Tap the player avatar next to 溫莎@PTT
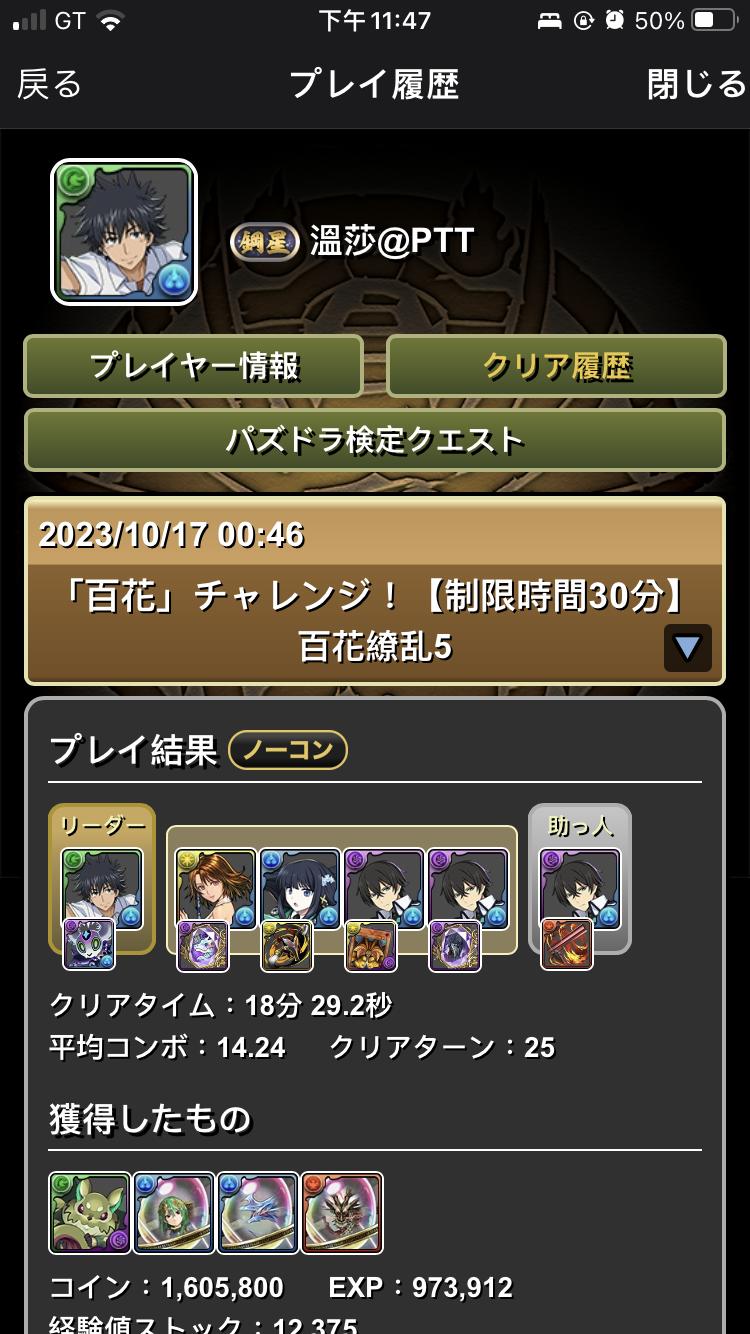The width and height of the screenshot is (750, 1334). [x=124, y=232]
